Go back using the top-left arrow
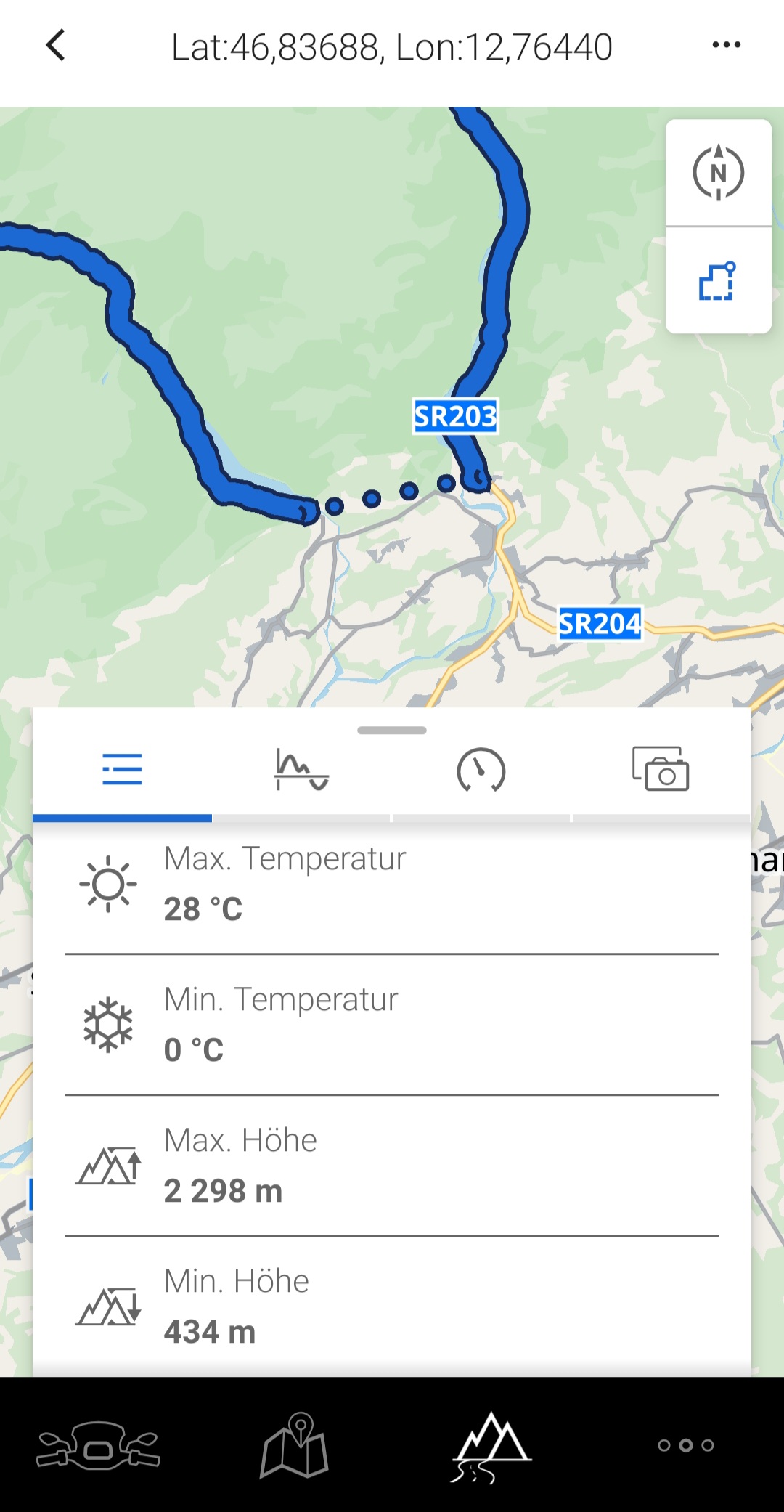Viewport: 784px width, 1512px height. tap(56, 46)
